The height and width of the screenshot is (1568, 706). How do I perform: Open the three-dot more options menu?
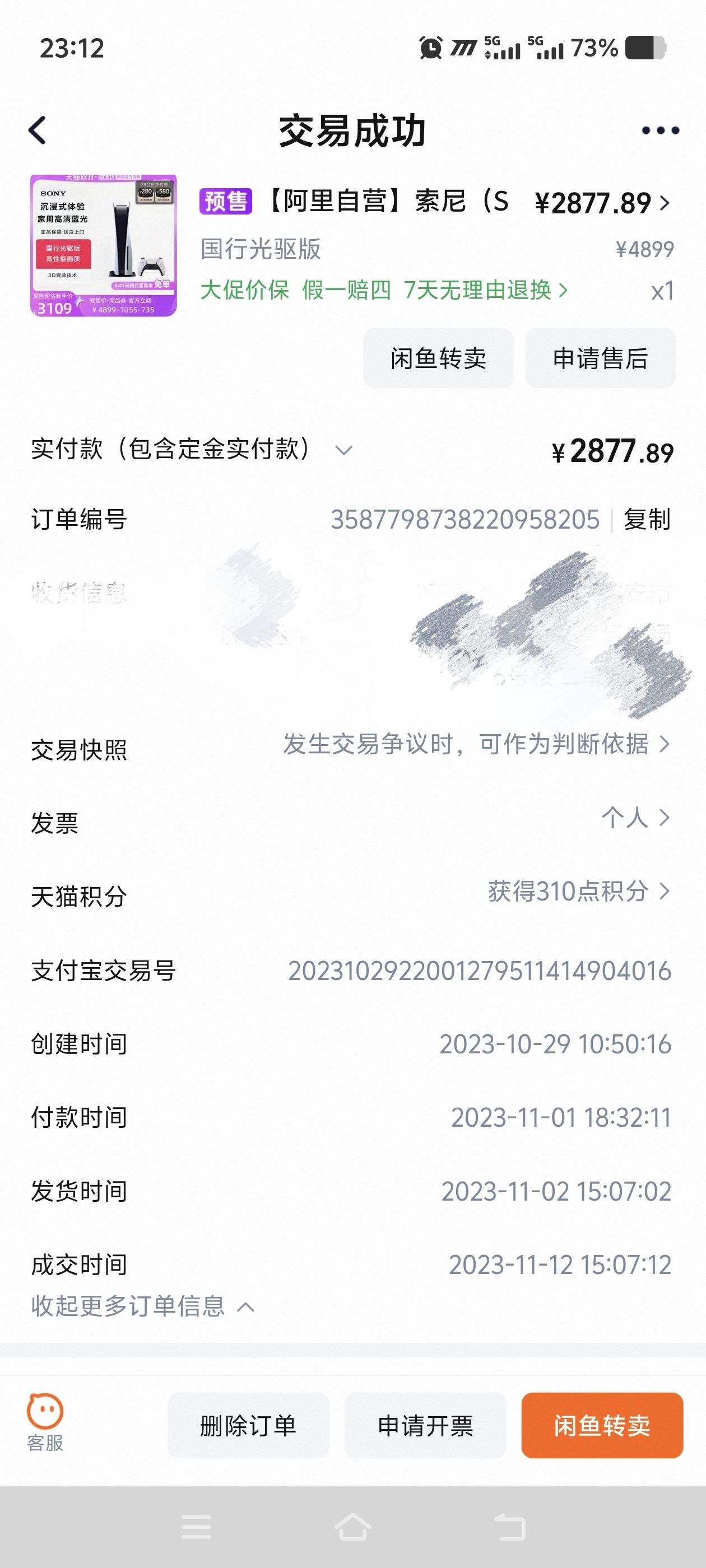(660, 130)
